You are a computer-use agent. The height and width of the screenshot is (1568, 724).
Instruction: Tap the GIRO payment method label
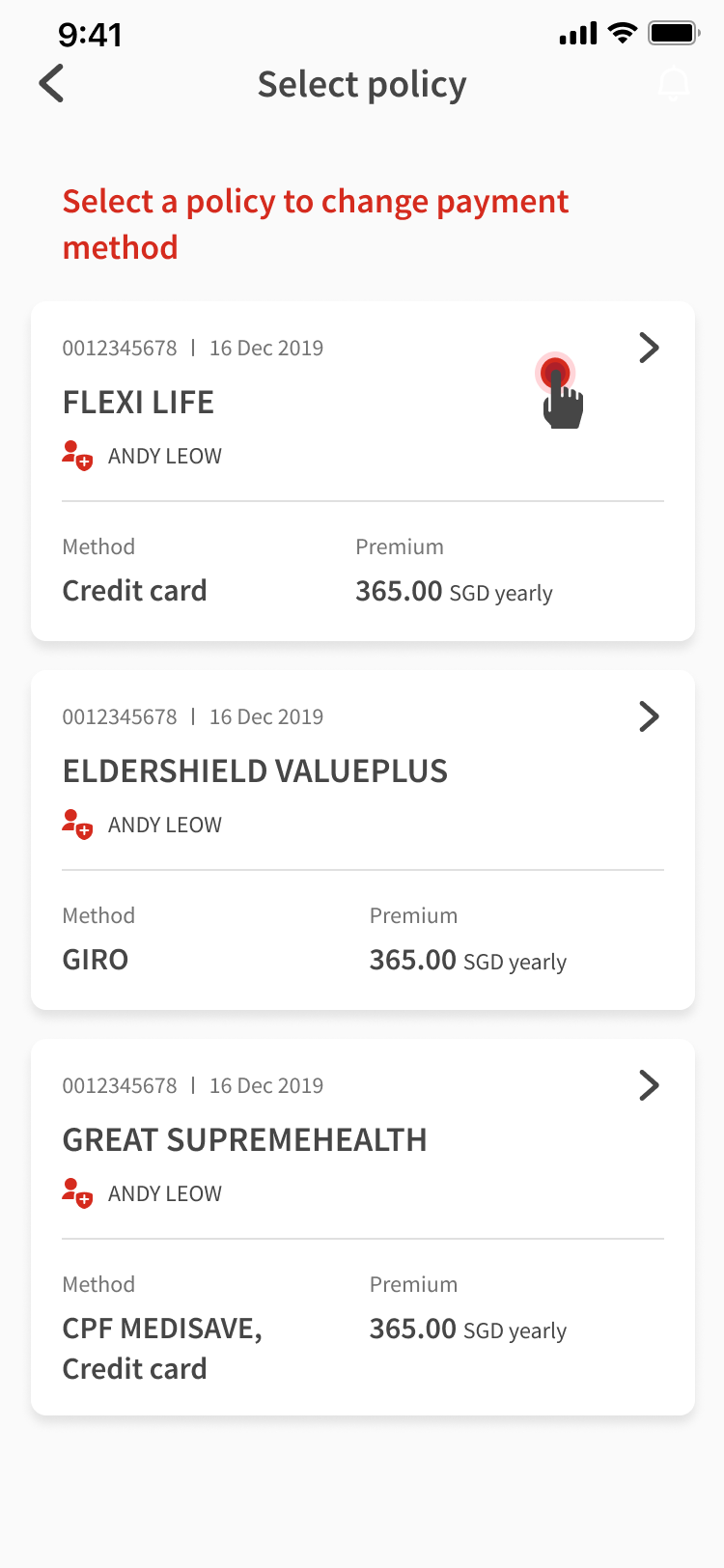(x=96, y=959)
